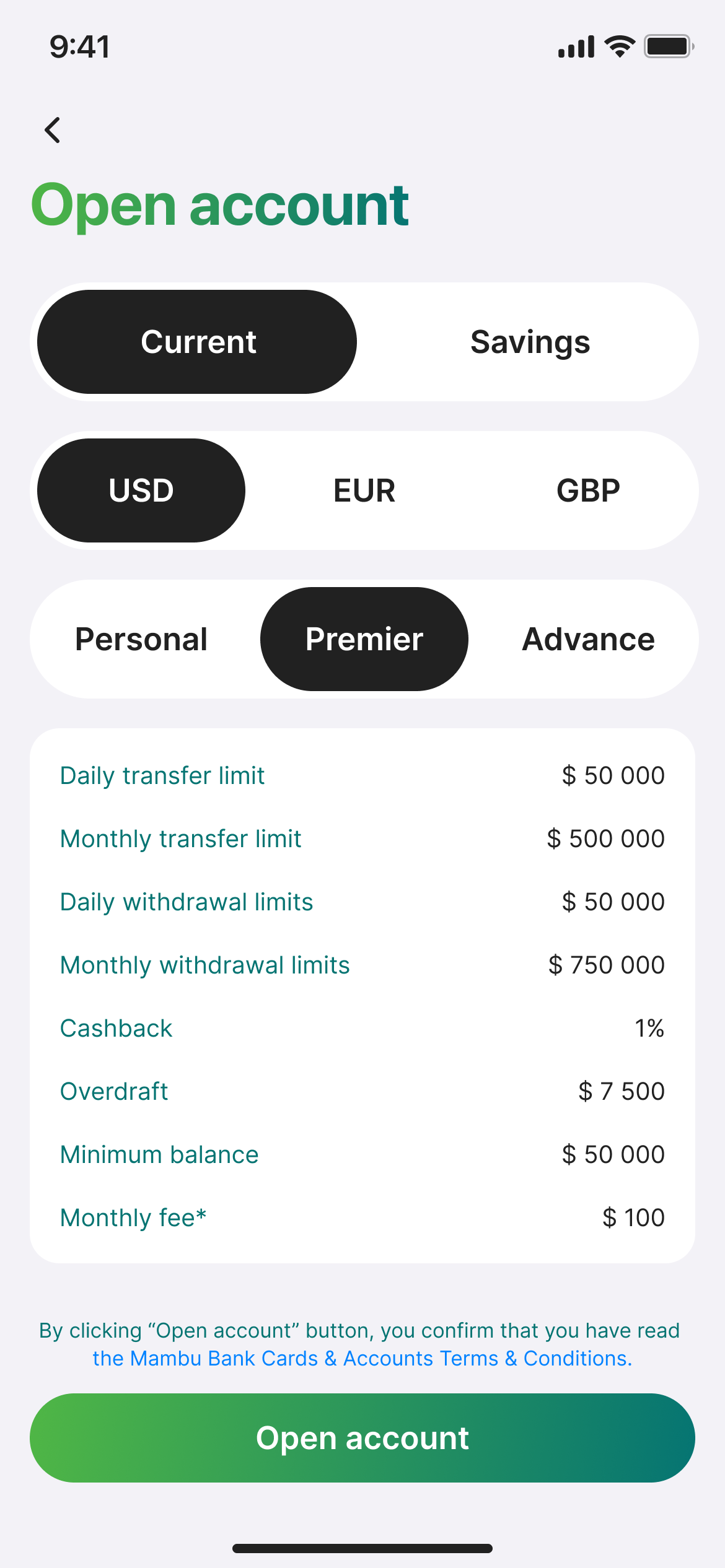The width and height of the screenshot is (725, 1568).
Task: Select the Current account type
Action: [197, 342]
